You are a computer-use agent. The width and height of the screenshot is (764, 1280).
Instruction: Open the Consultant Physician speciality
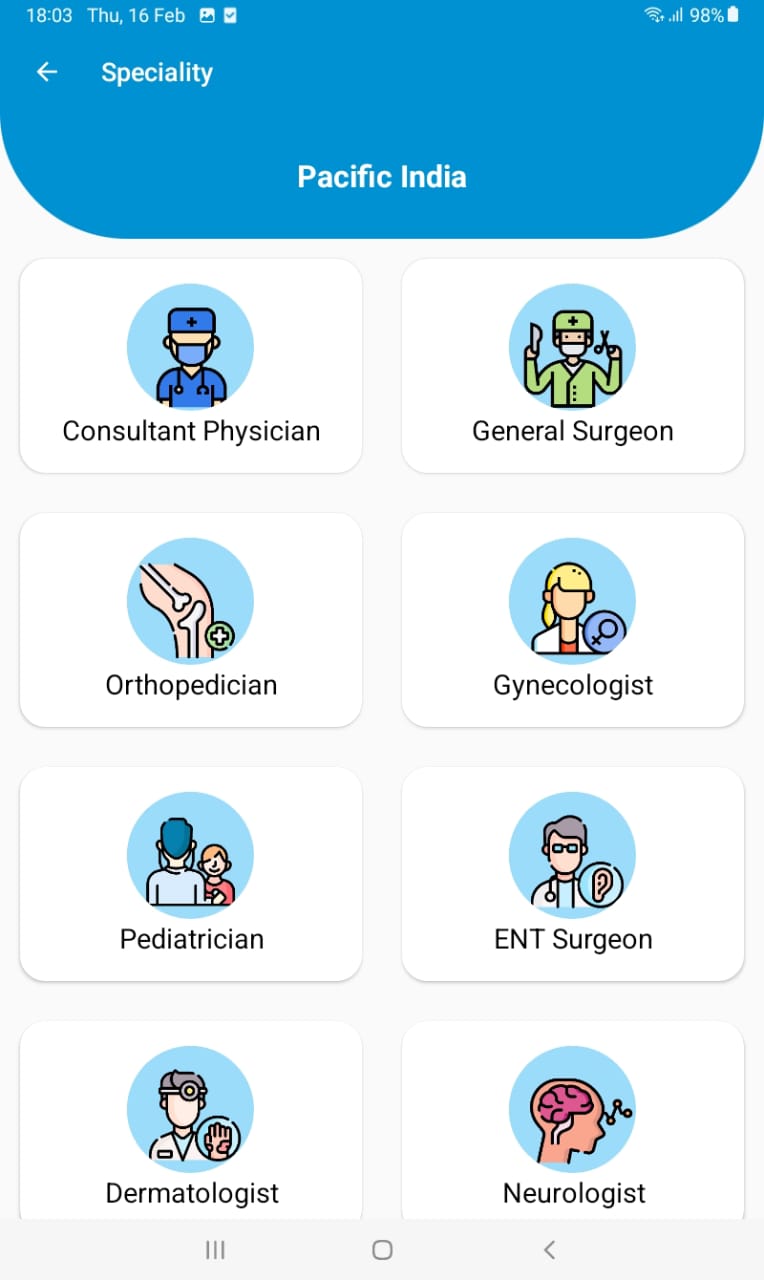coord(191,366)
